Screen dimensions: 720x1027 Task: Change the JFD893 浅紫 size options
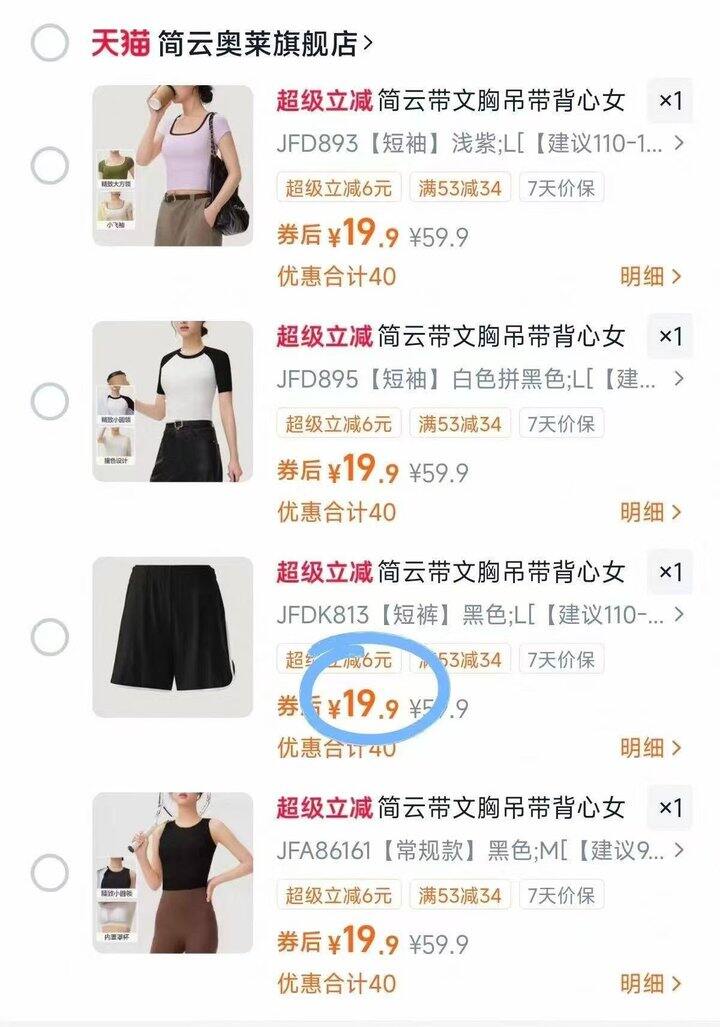pos(480,143)
